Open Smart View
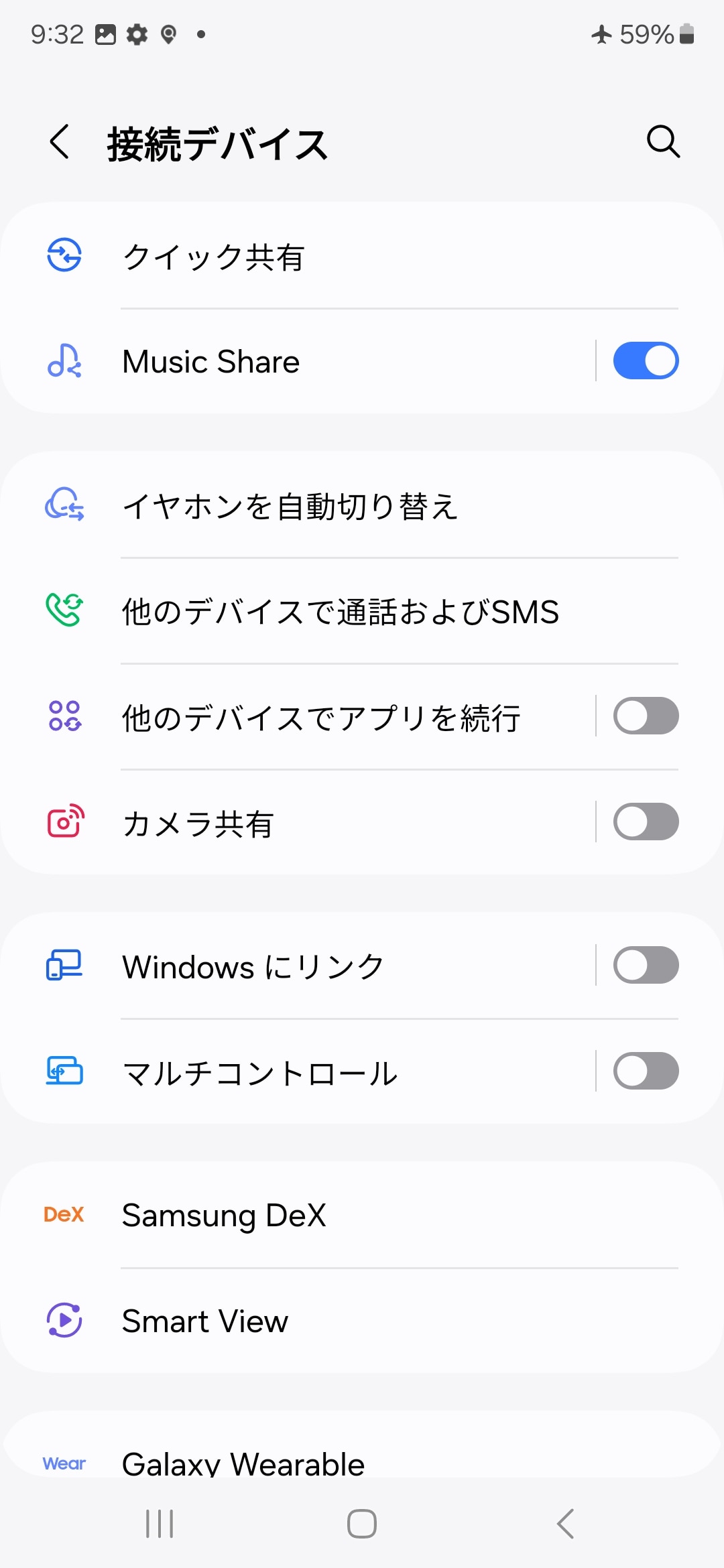The width and height of the screenshot is (724, 1568). coord(362,1321)
